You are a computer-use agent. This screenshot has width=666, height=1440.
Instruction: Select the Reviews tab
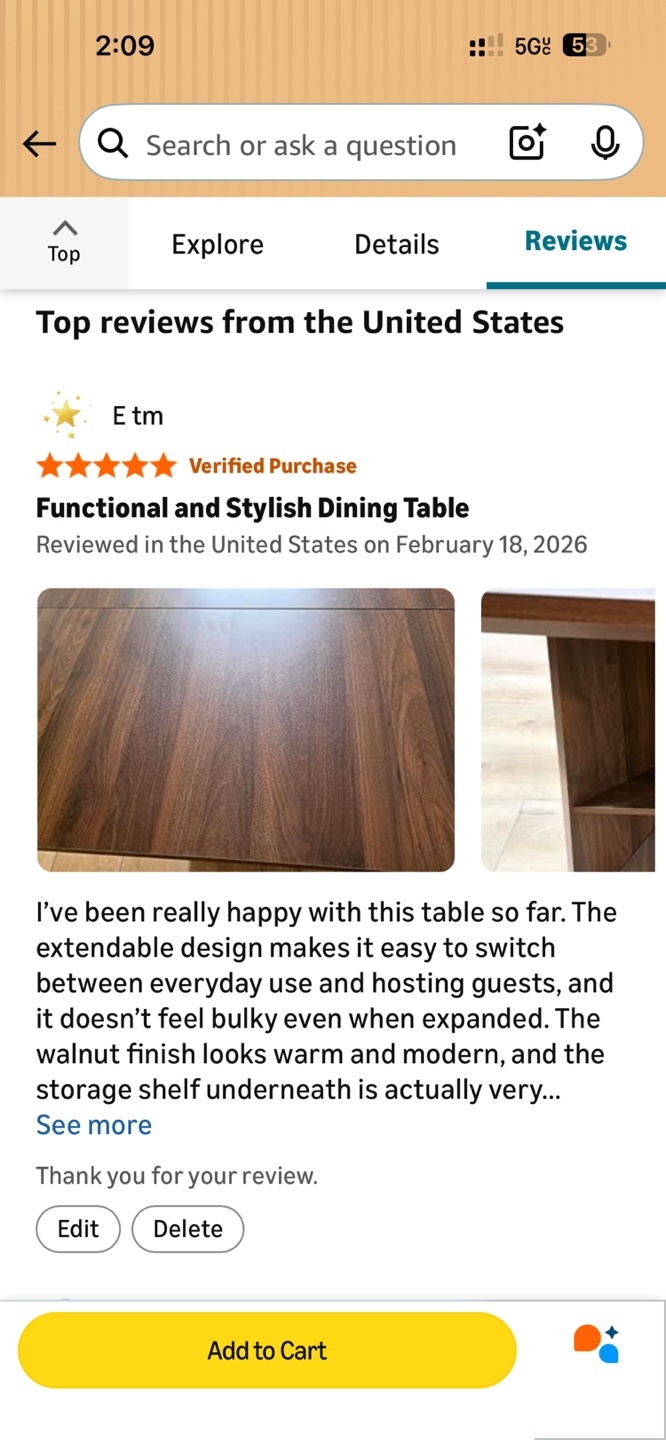click(x=575, y=242)
